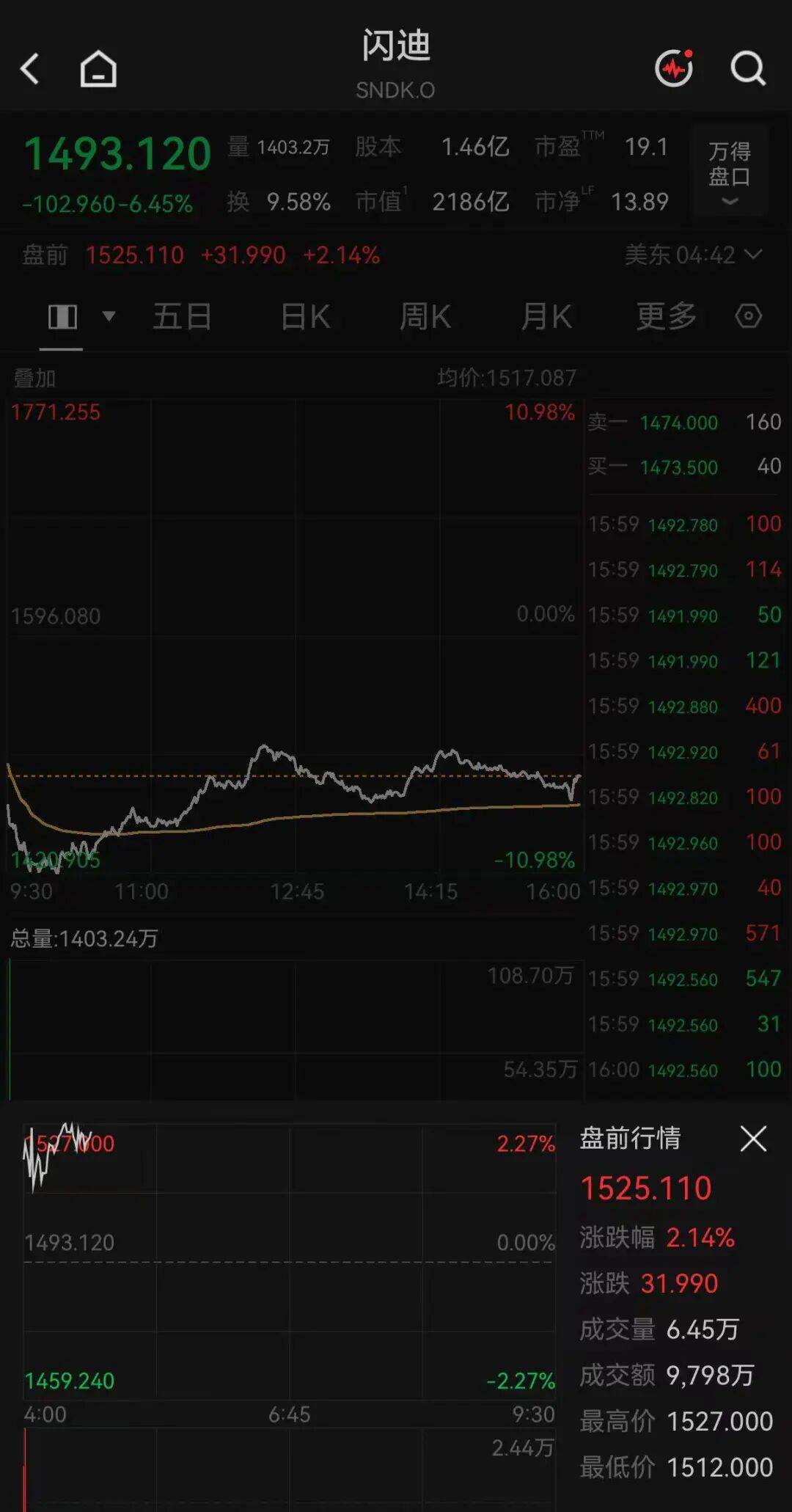Switch to the 周K chart tab
Viewport: 792px width, 1512px height.
pyautogui.click(x=425, y=317)
